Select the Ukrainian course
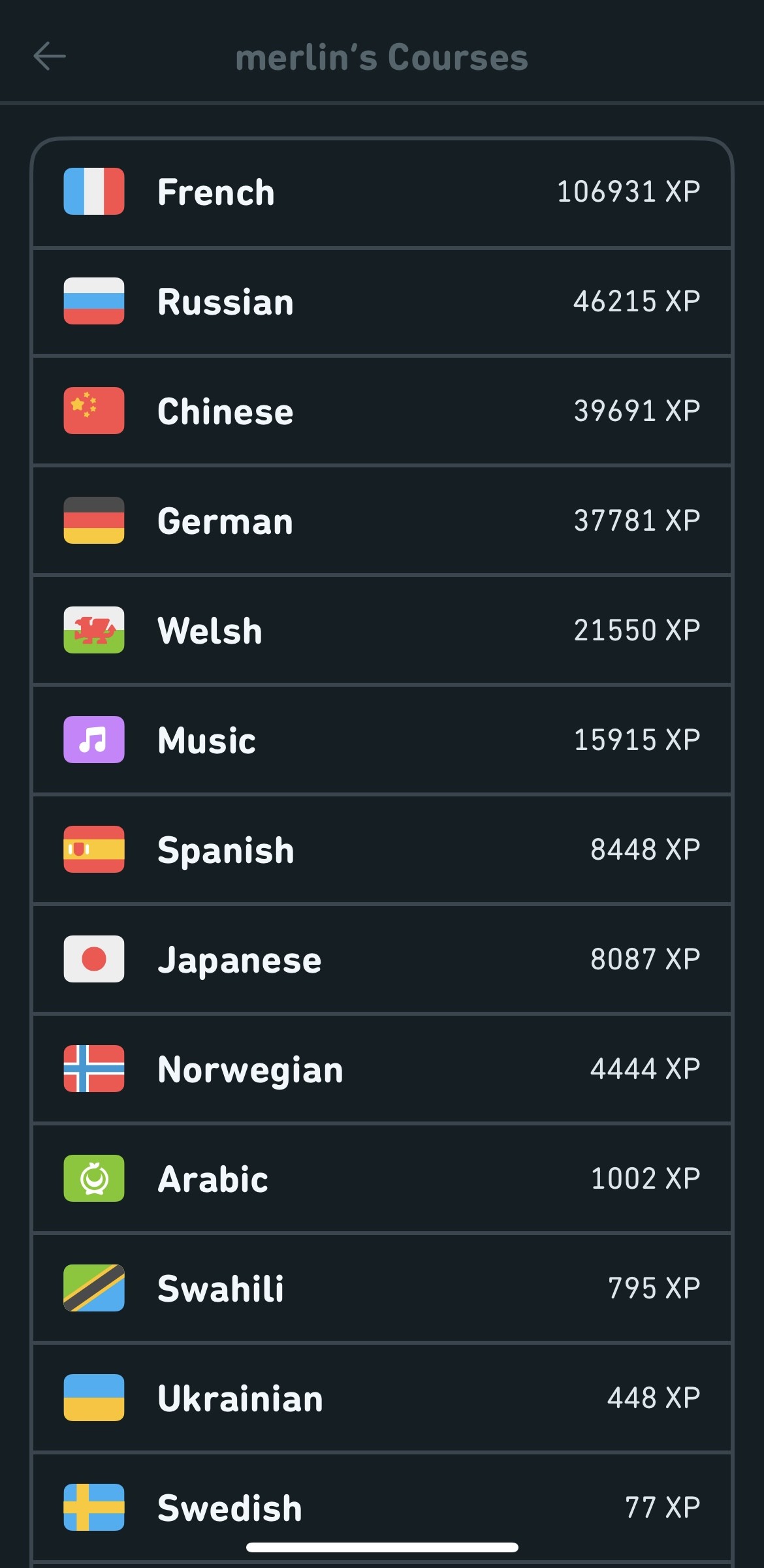Screen dimensions: 764x1568 point(382,1398)
